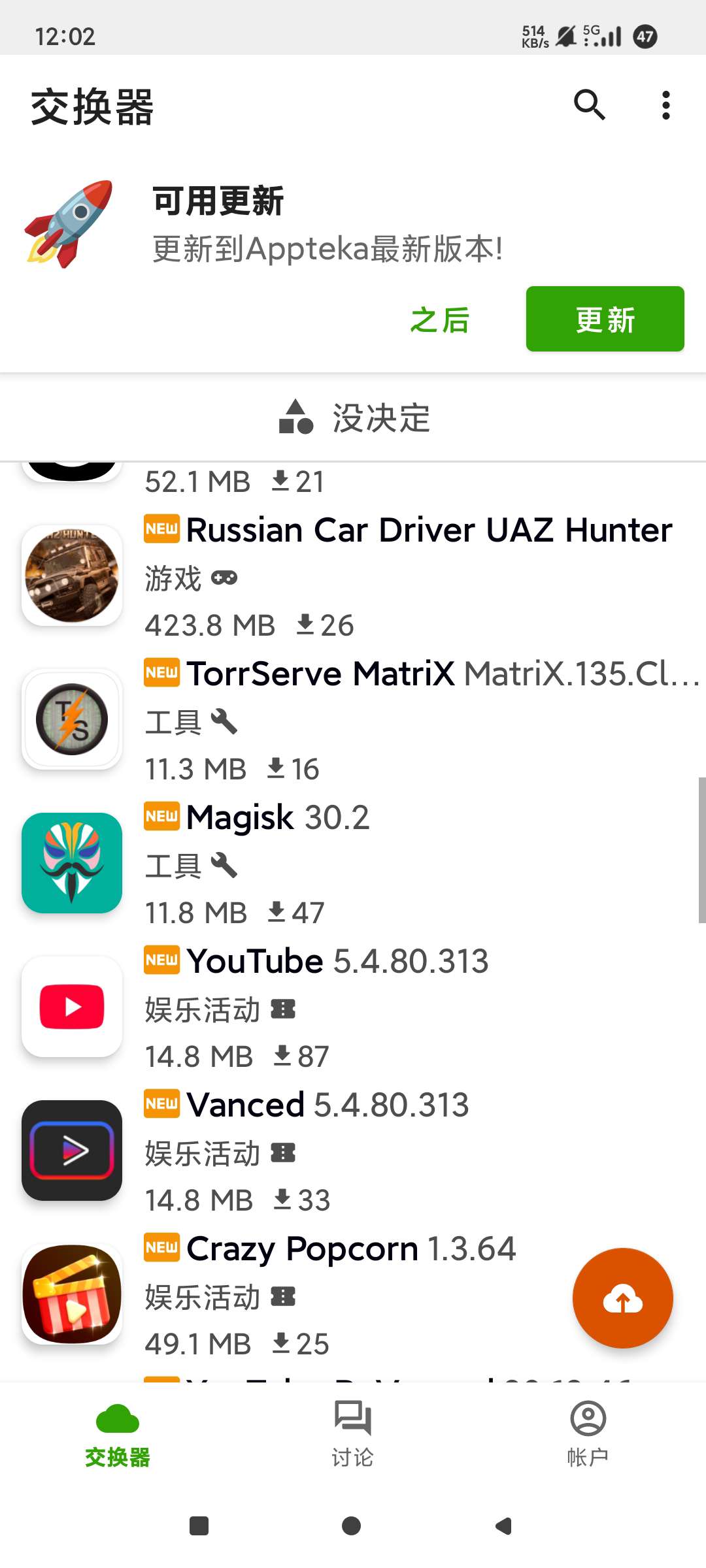
Task: Open the search icon in the app bar
Action: [x=589, y=105]
